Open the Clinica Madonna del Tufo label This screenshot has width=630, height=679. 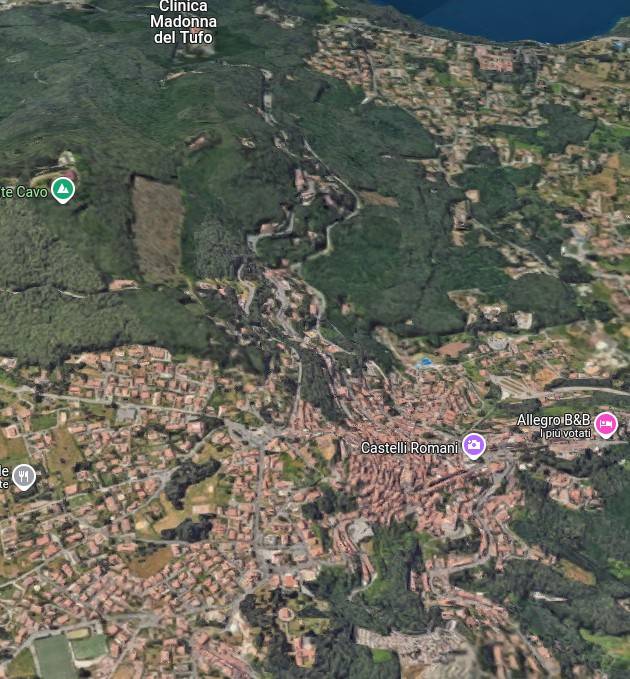point(183,22)
